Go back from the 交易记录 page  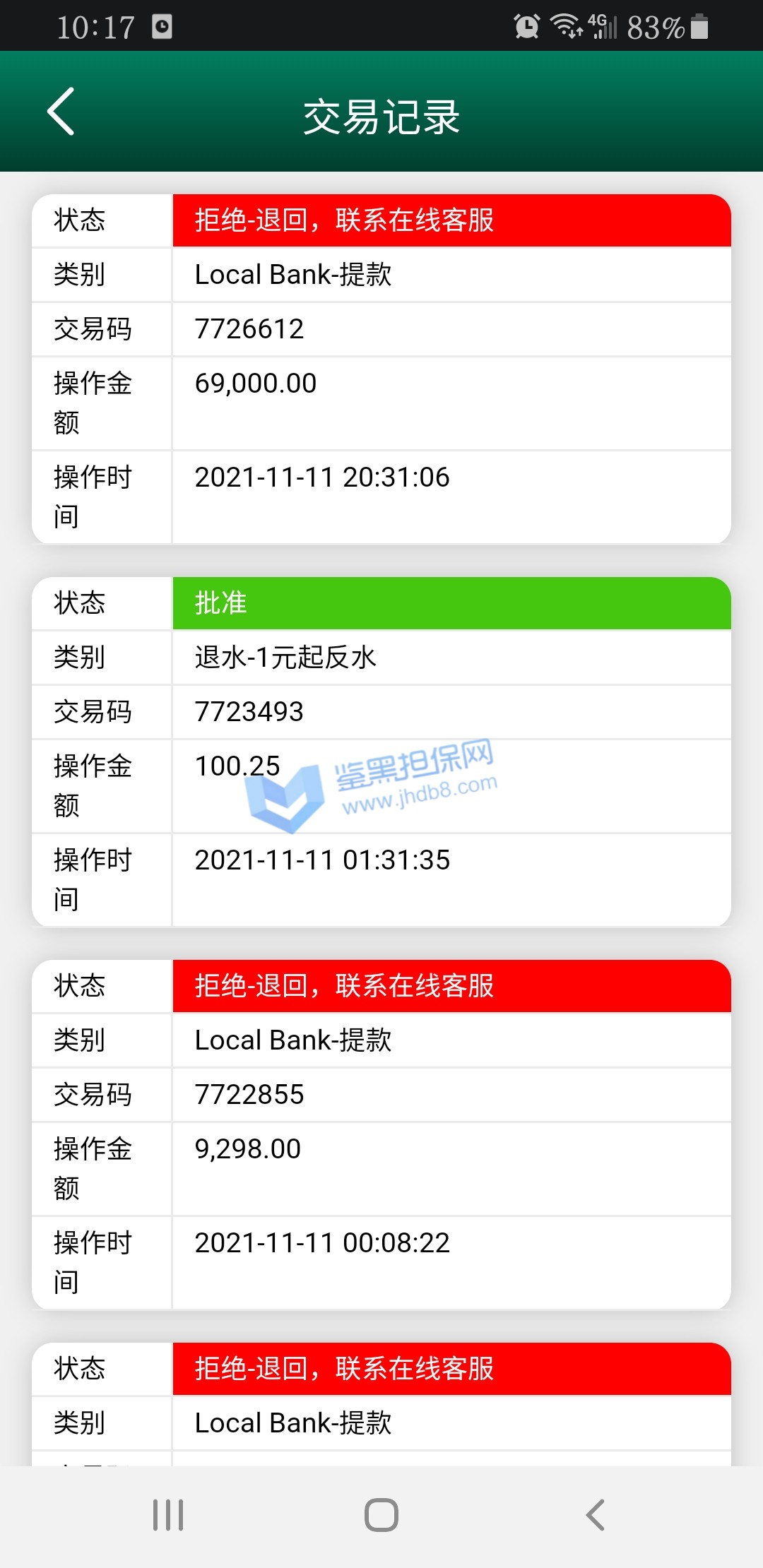point(61,112)
